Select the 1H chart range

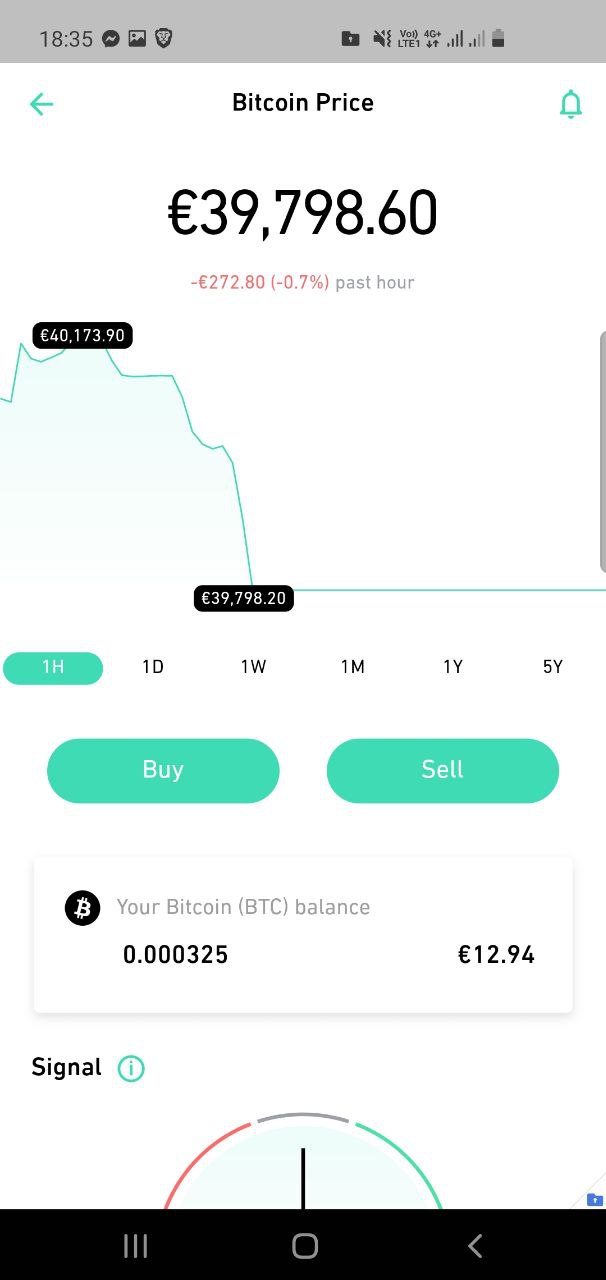pyautogui.click(x=53, y=667)
